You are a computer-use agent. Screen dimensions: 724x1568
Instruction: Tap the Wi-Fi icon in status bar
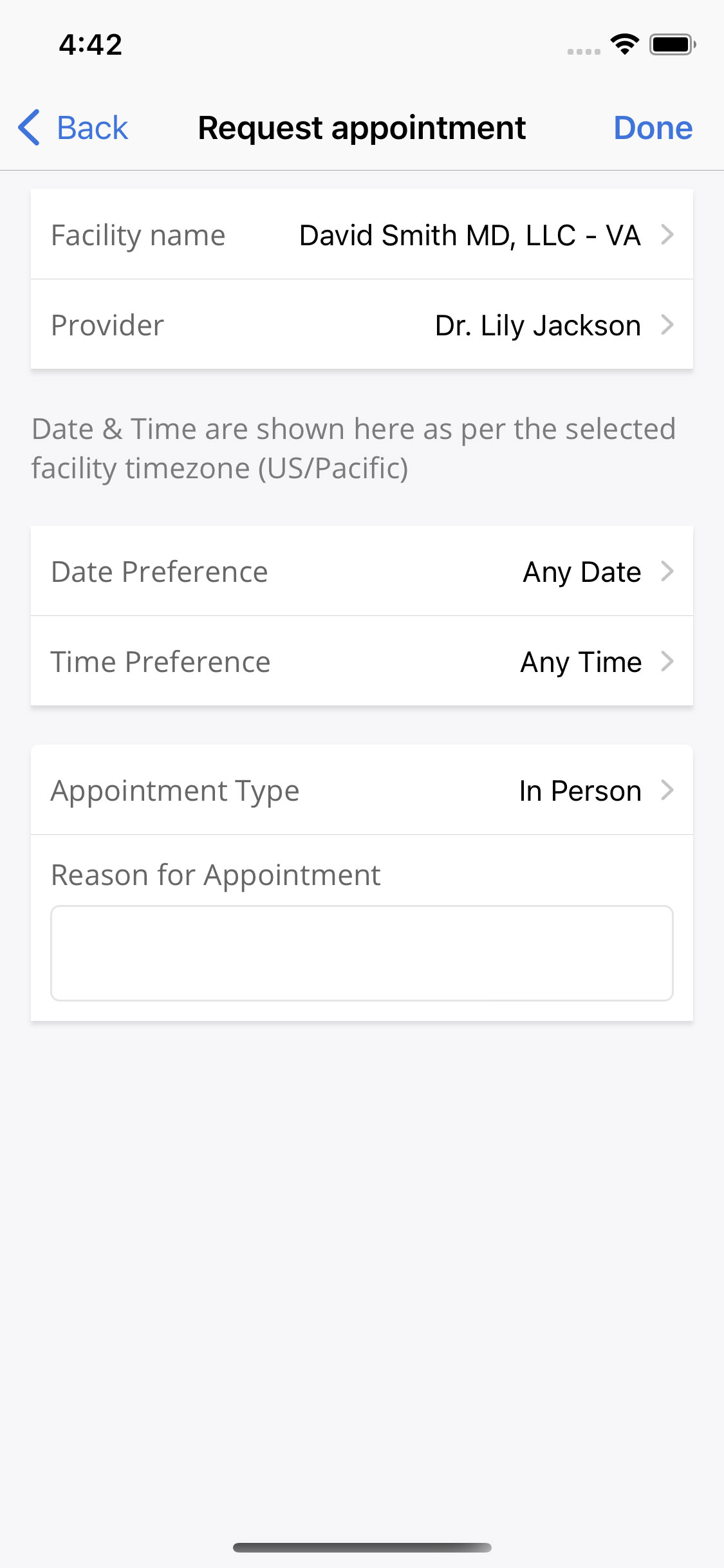pos(622,44)
